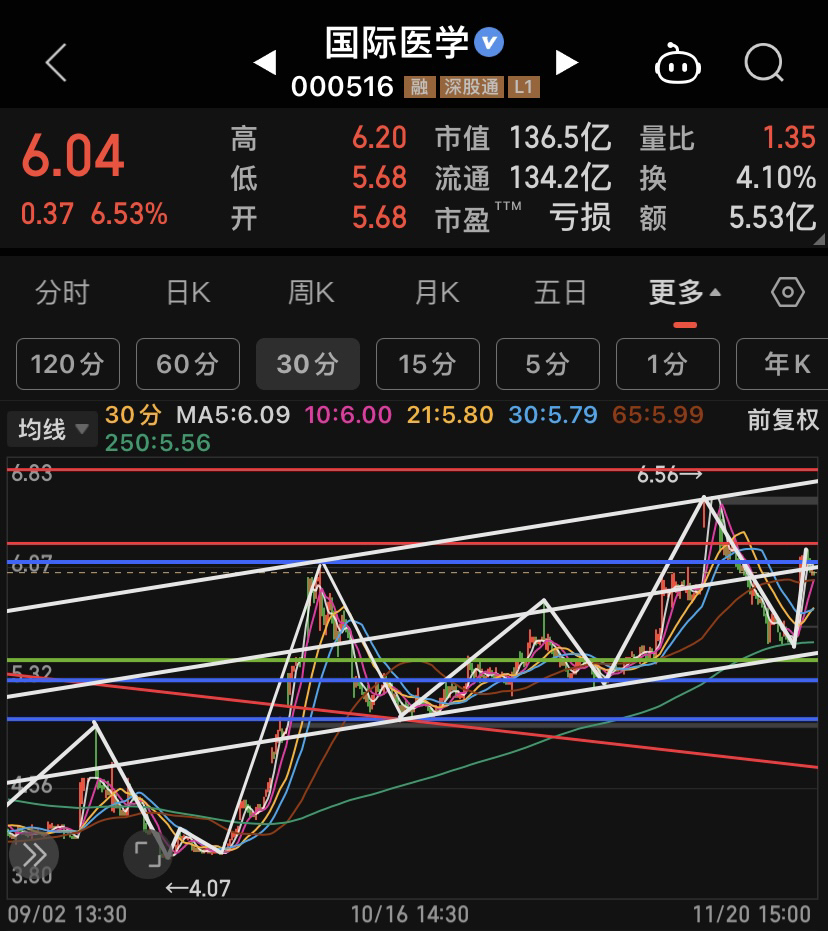Switch to the 120分 interval
This screenshot has height=931, width=828.
67,364
